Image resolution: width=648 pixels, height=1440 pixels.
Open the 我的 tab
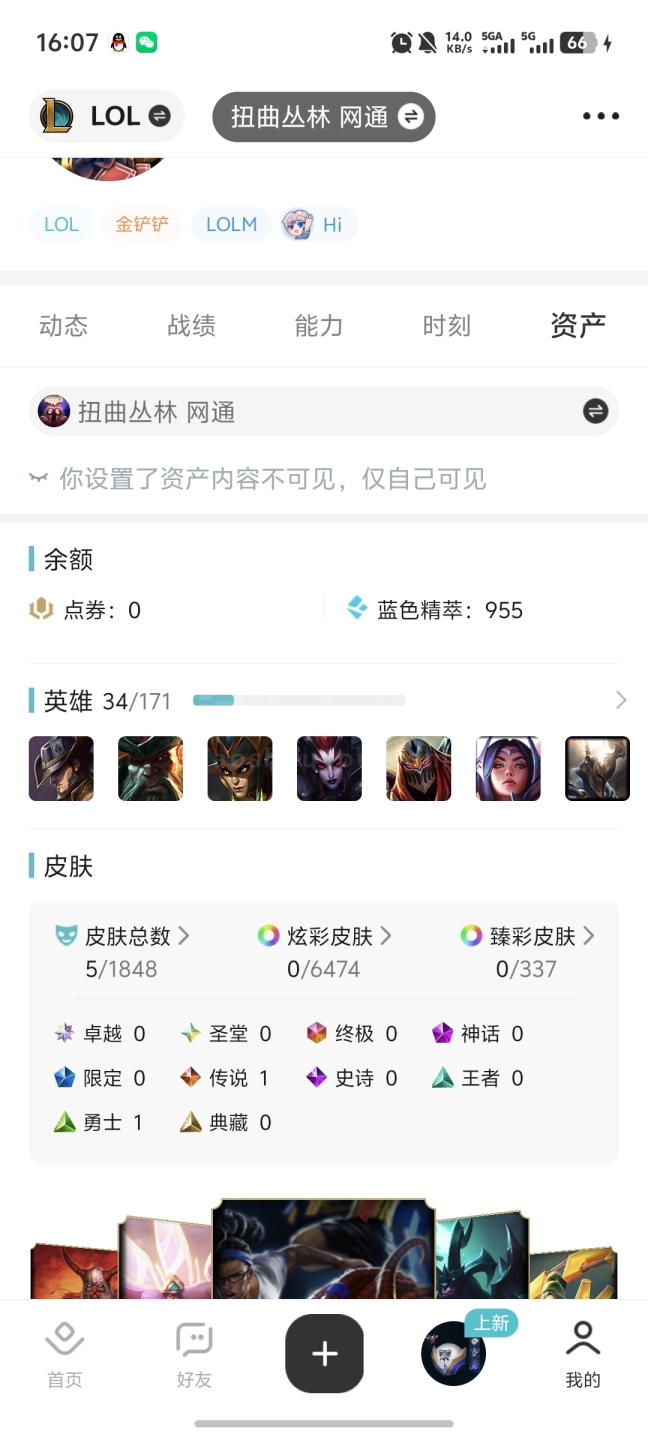click(x=583, y=1355)
